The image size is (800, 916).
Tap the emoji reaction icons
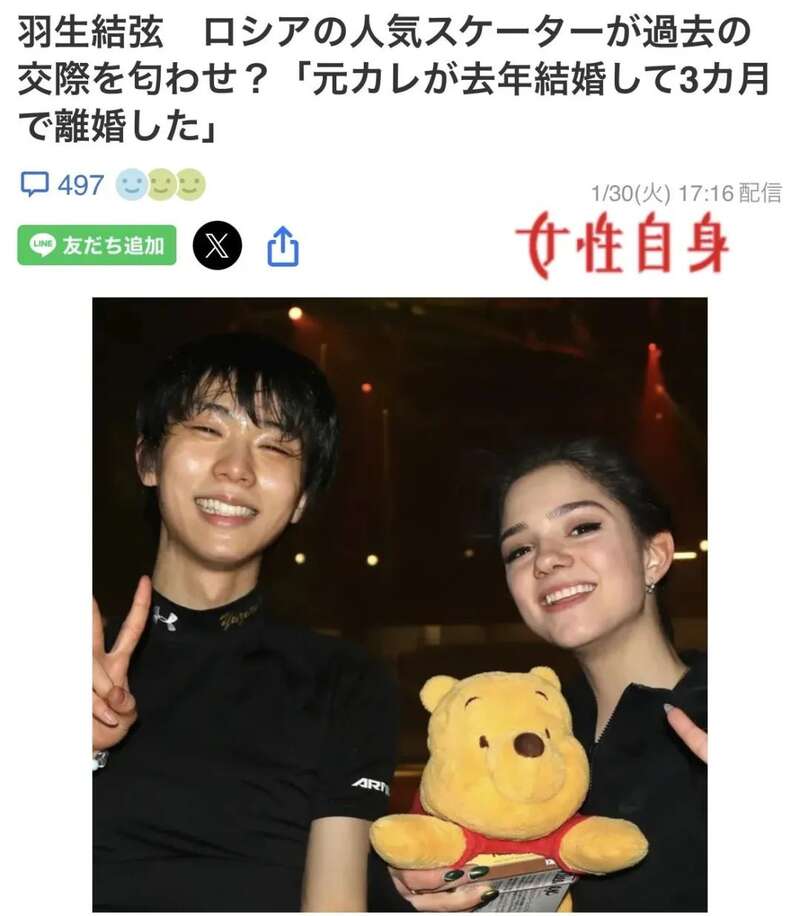[x=161, y=184]
